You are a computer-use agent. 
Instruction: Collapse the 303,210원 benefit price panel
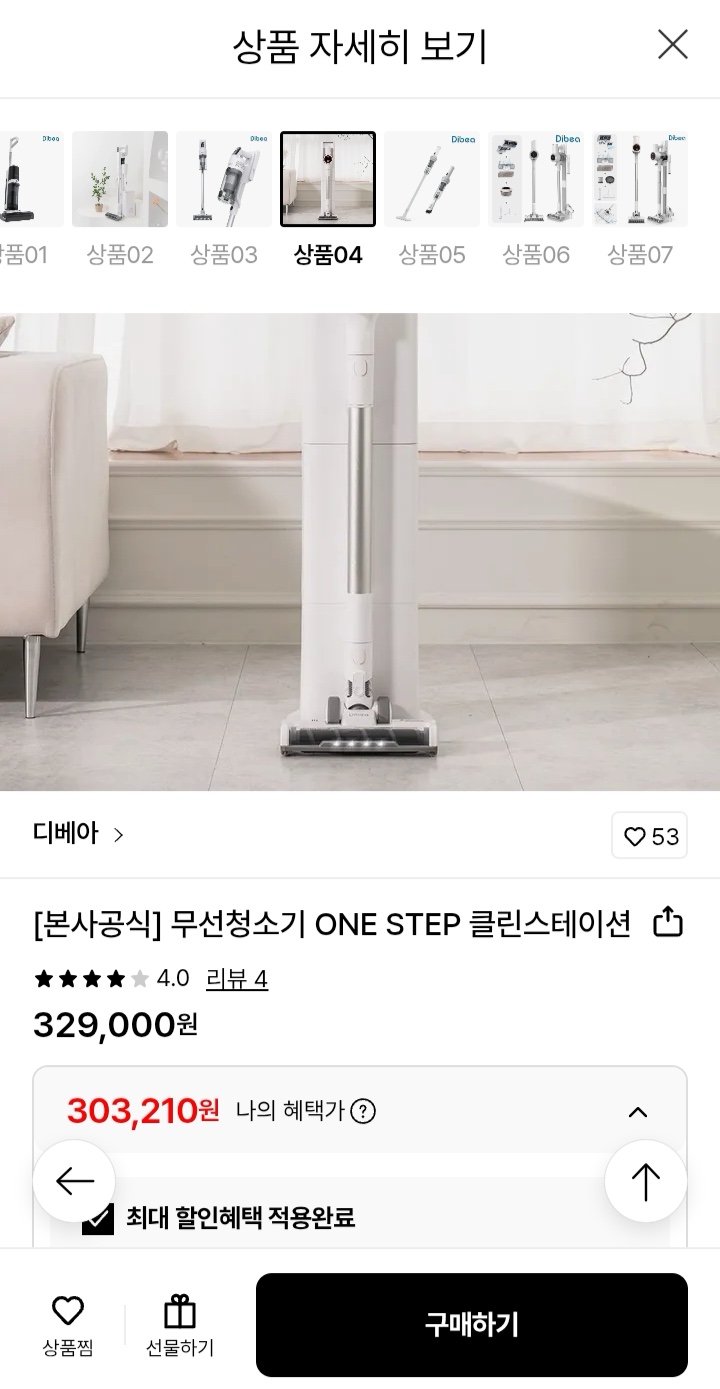tap(638, 1110)
